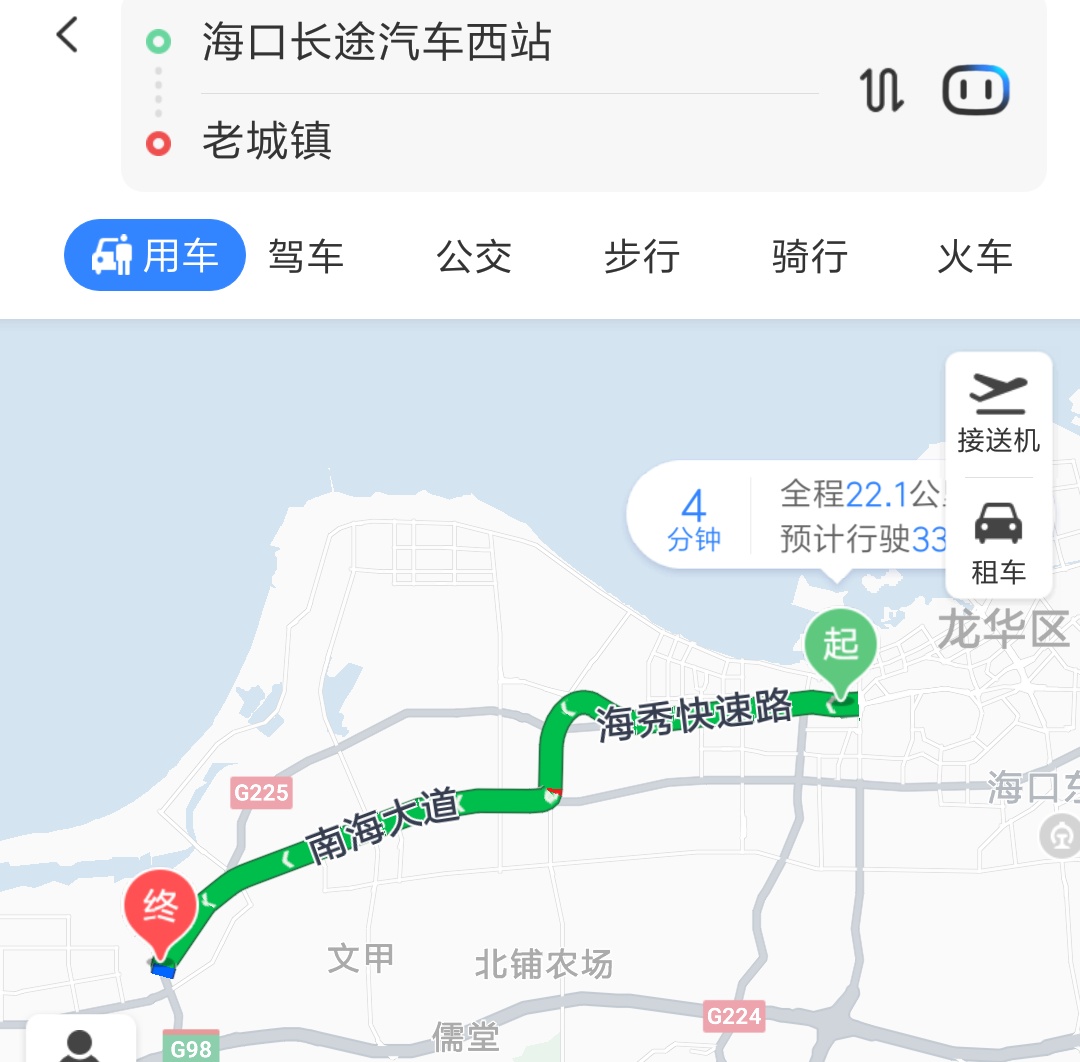Go back using the top-left arrow

coord(67,36)
